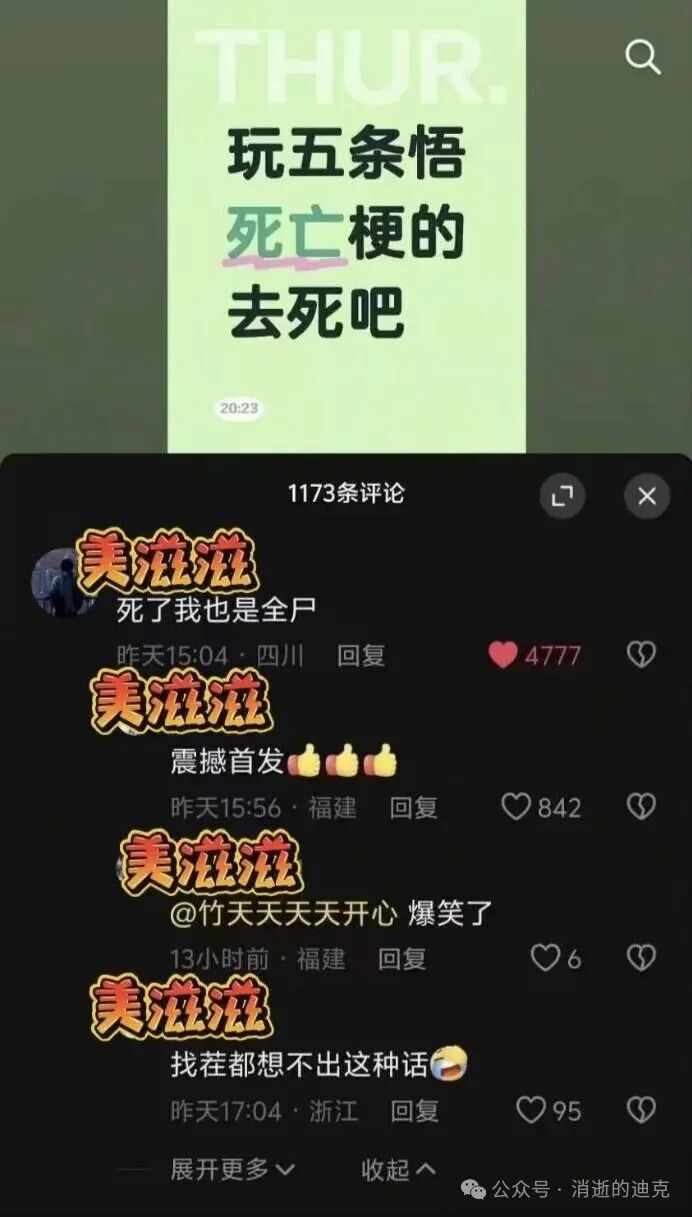Image resolution: width=692 pixels, height=1217 pixels.
Task: Expand the comments panel to full screen
Action: click(x=562, y=495)
